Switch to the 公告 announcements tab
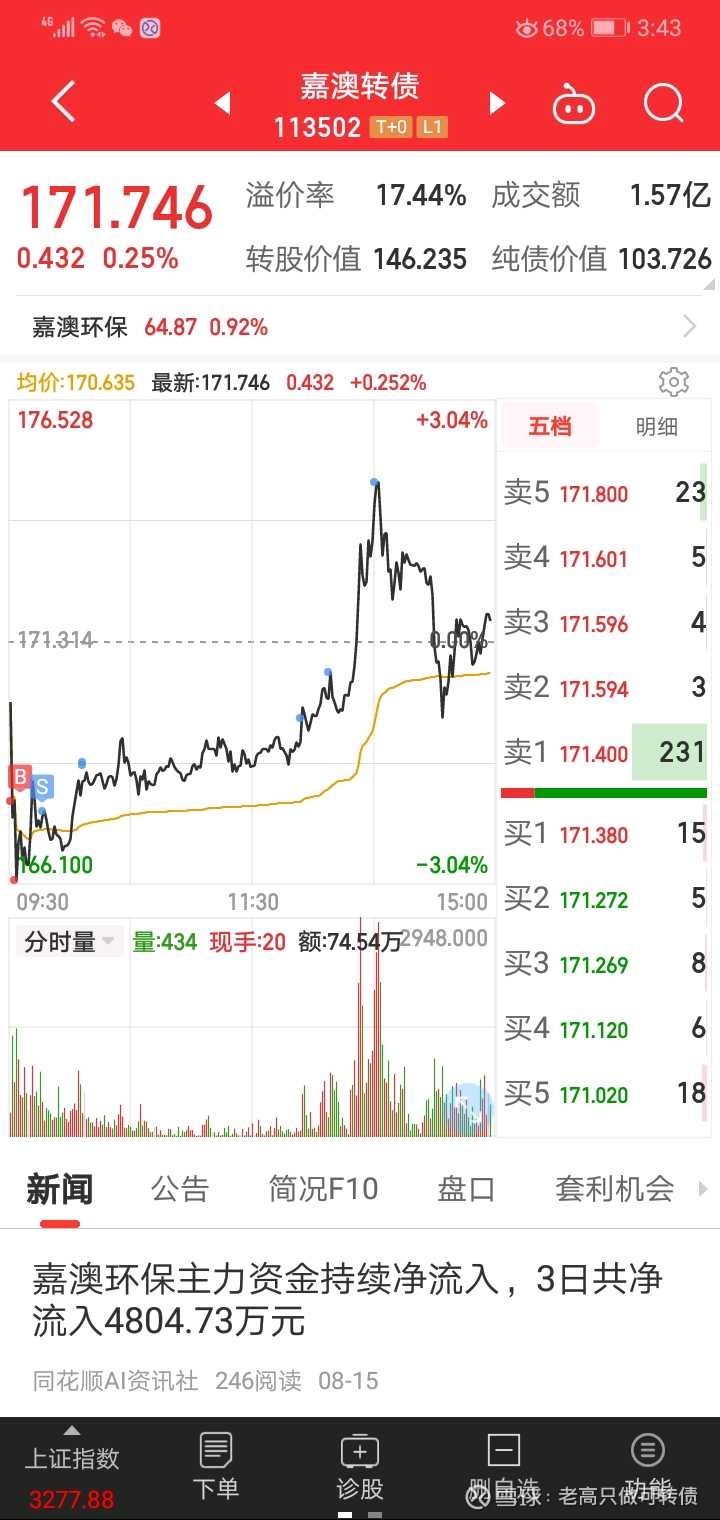The height and width of the screenshot is (1520, 720). 178,1188
